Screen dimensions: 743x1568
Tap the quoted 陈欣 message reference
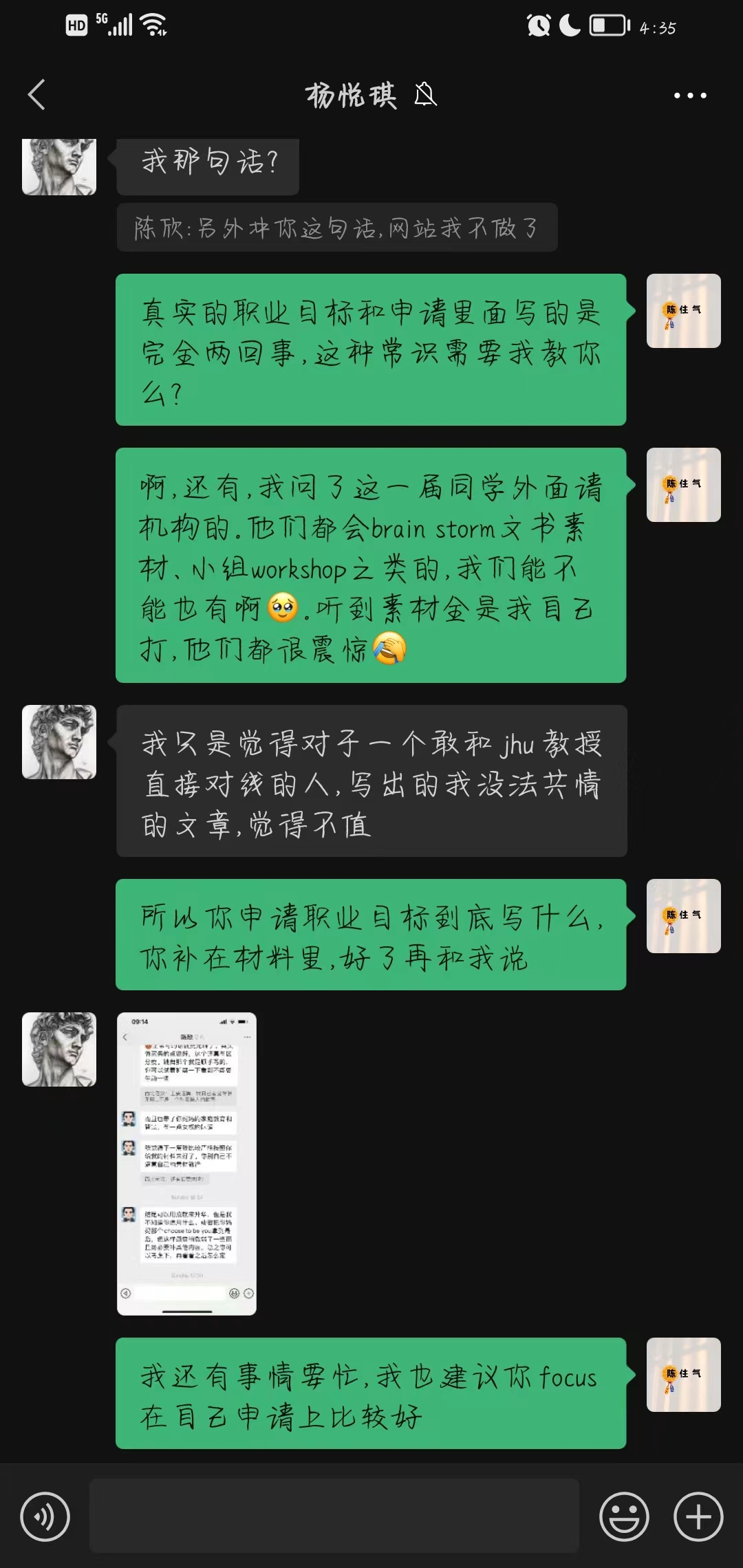coord(336,228)
